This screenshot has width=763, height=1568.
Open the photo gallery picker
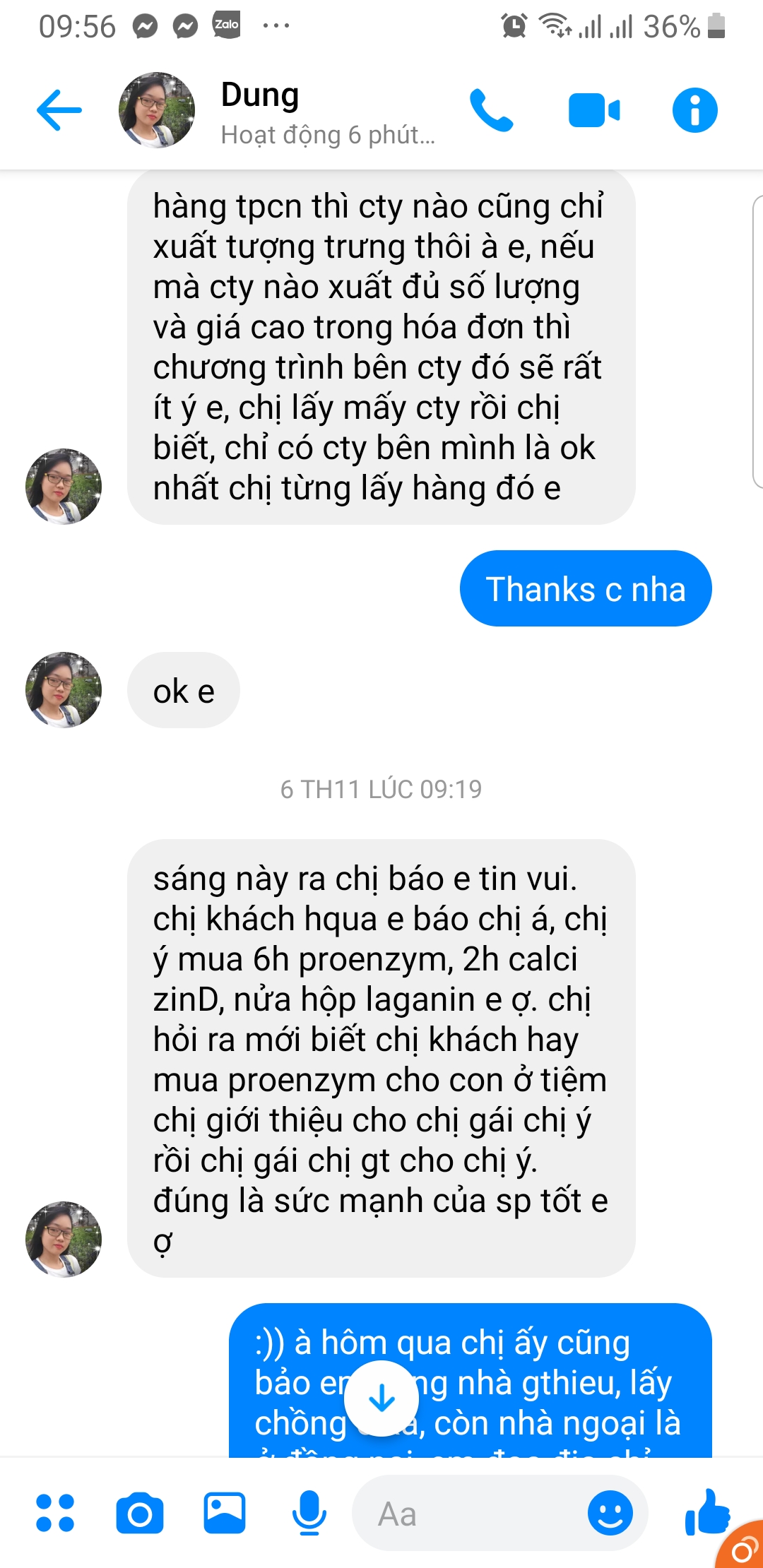(x=225, y=1513)
